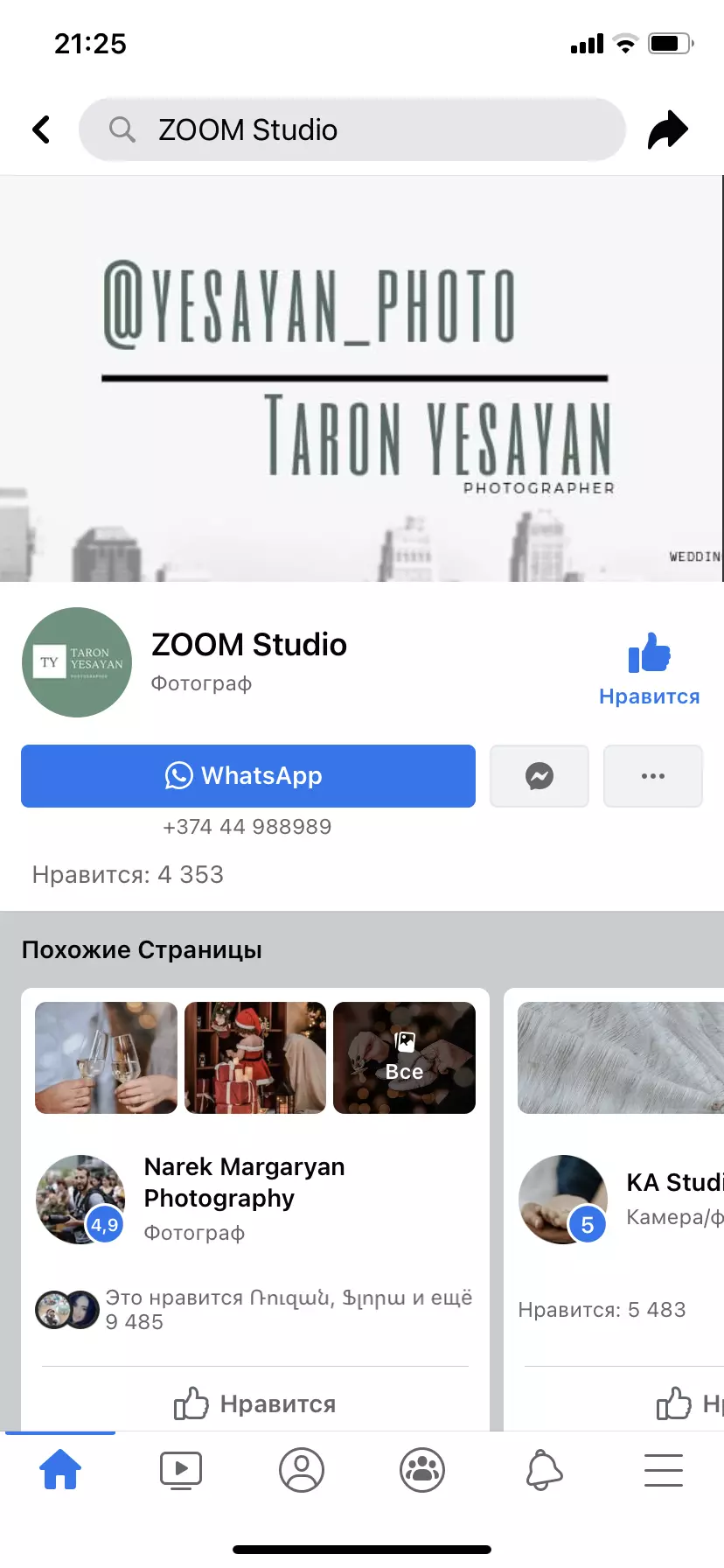Viewport: 724px width, 1568px height.
Task: Like Narek Margaryan Photography page
Action: (255, 1403)
